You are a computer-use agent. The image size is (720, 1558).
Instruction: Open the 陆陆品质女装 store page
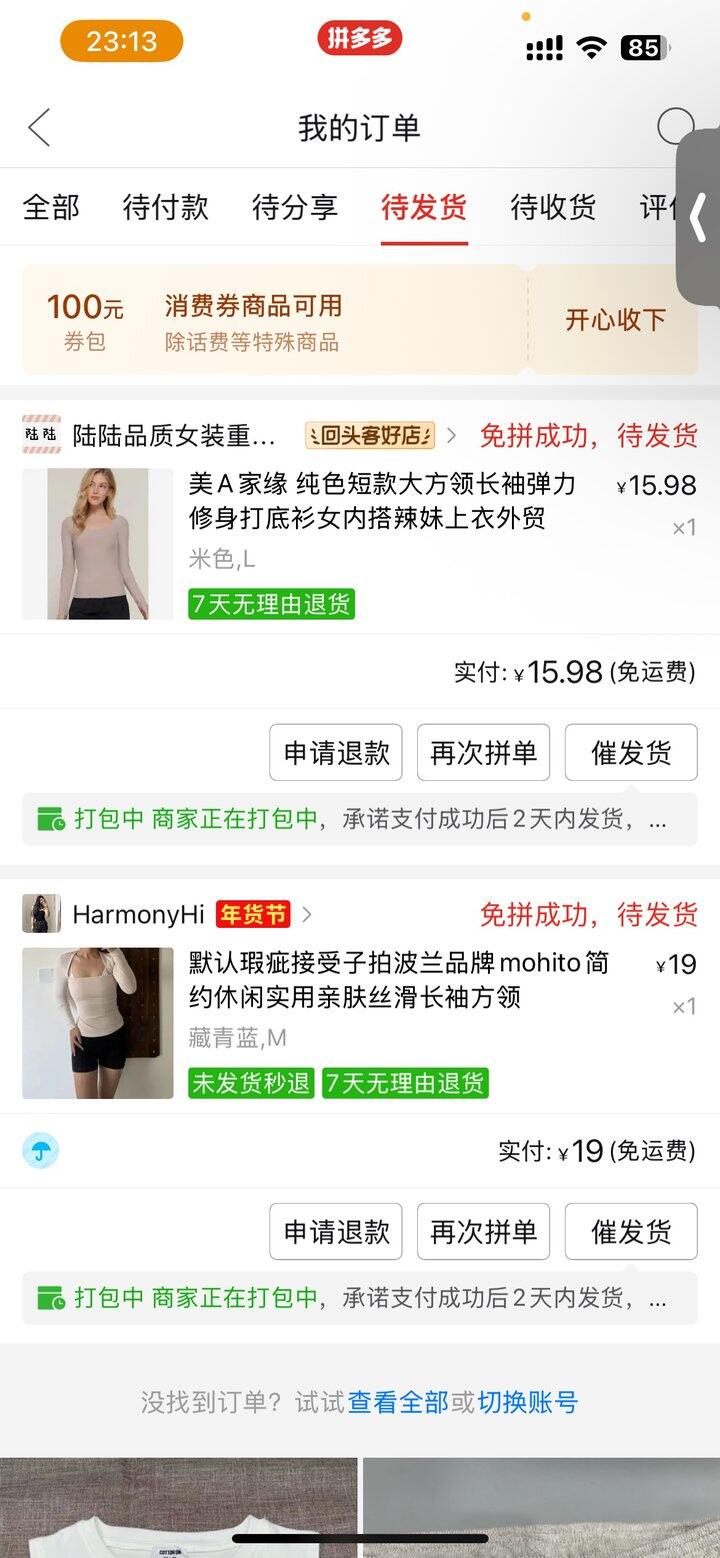click(174, 435)
